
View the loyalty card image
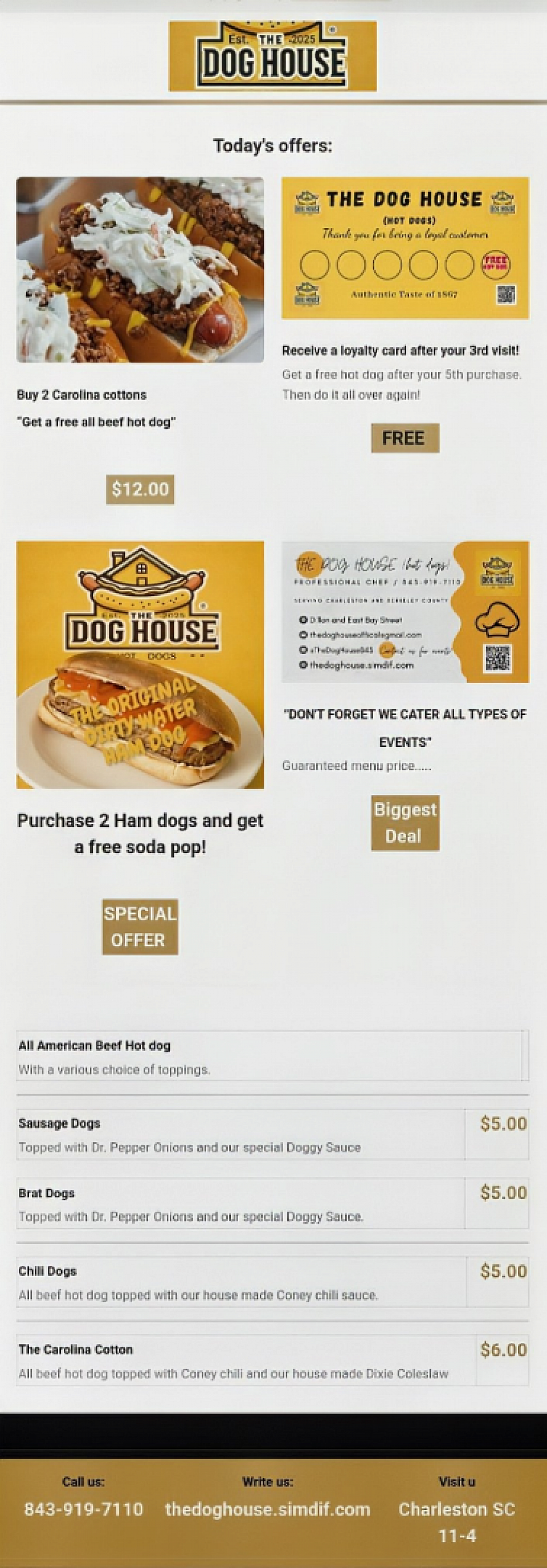click(x=405, y=247)
